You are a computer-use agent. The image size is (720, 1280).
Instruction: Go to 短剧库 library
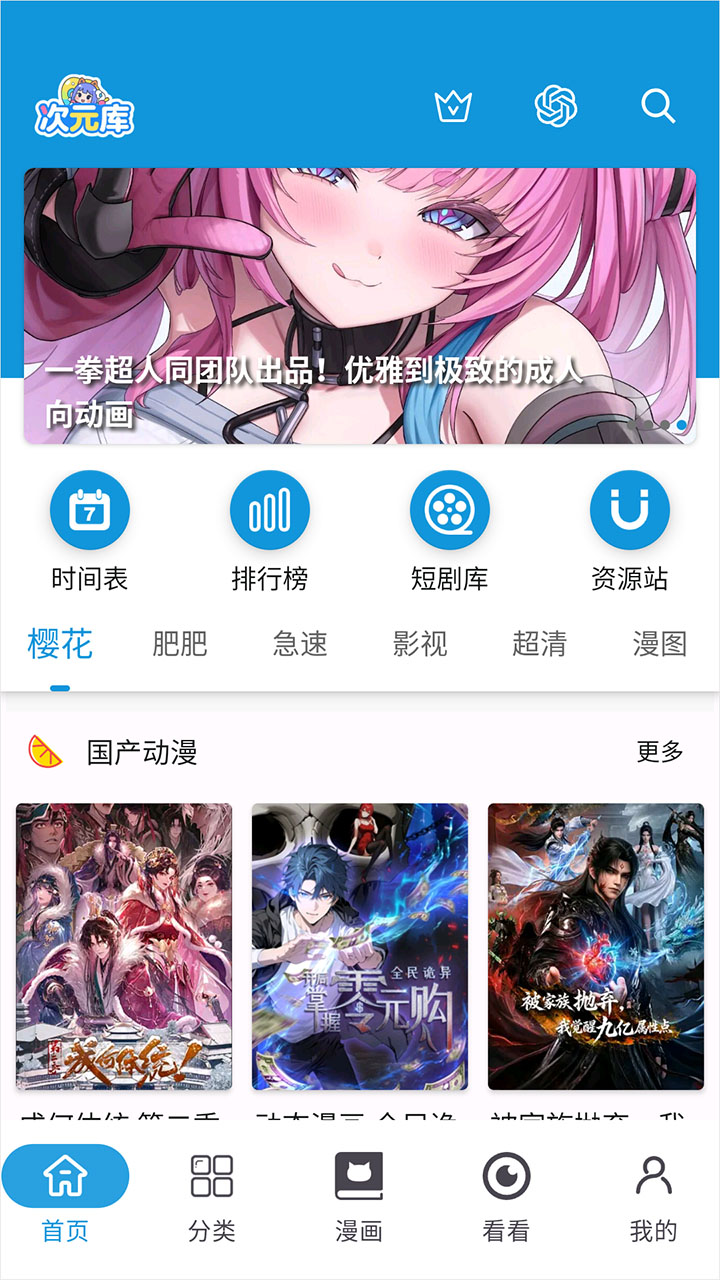(x=450, y=531)
